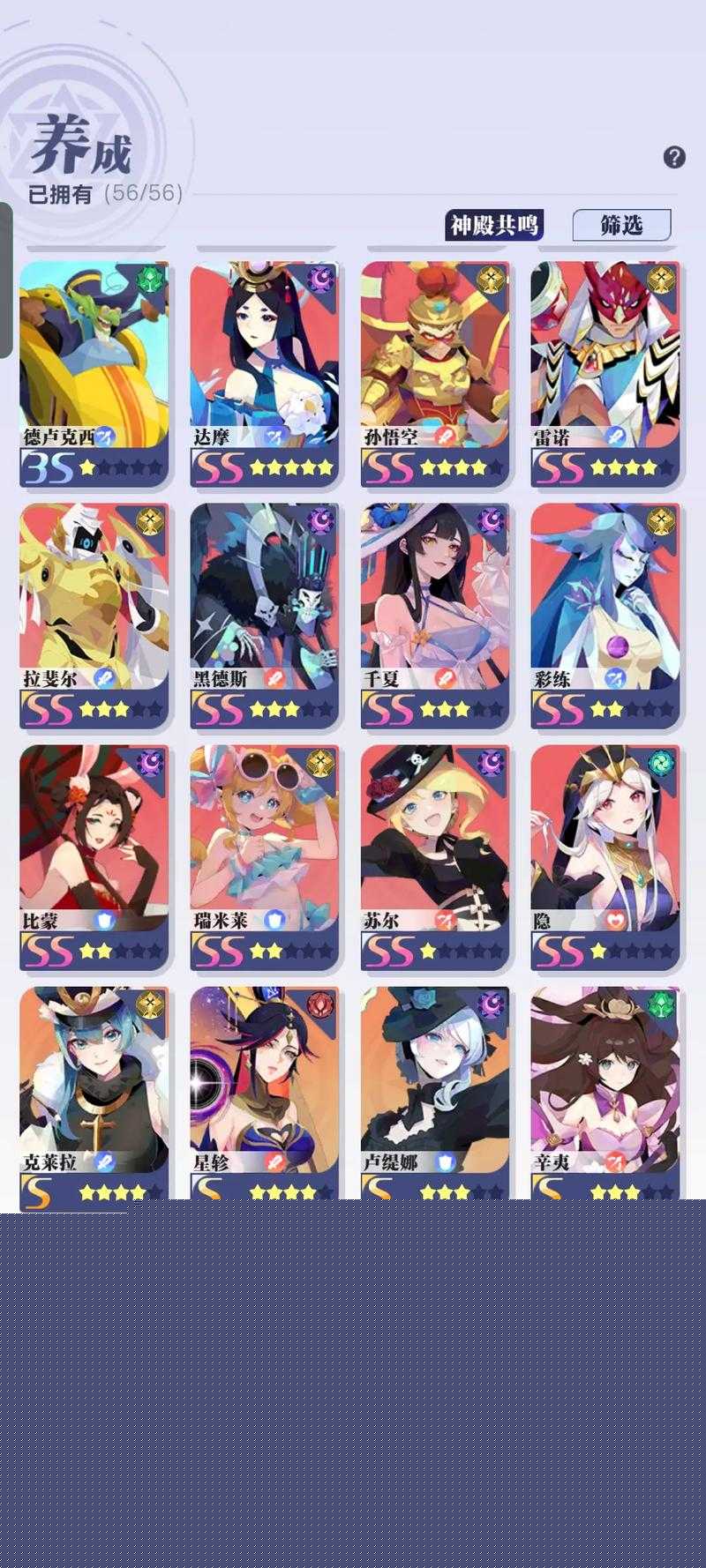
Task: Open the help question mark icon
Action: (x=674, y=157)
